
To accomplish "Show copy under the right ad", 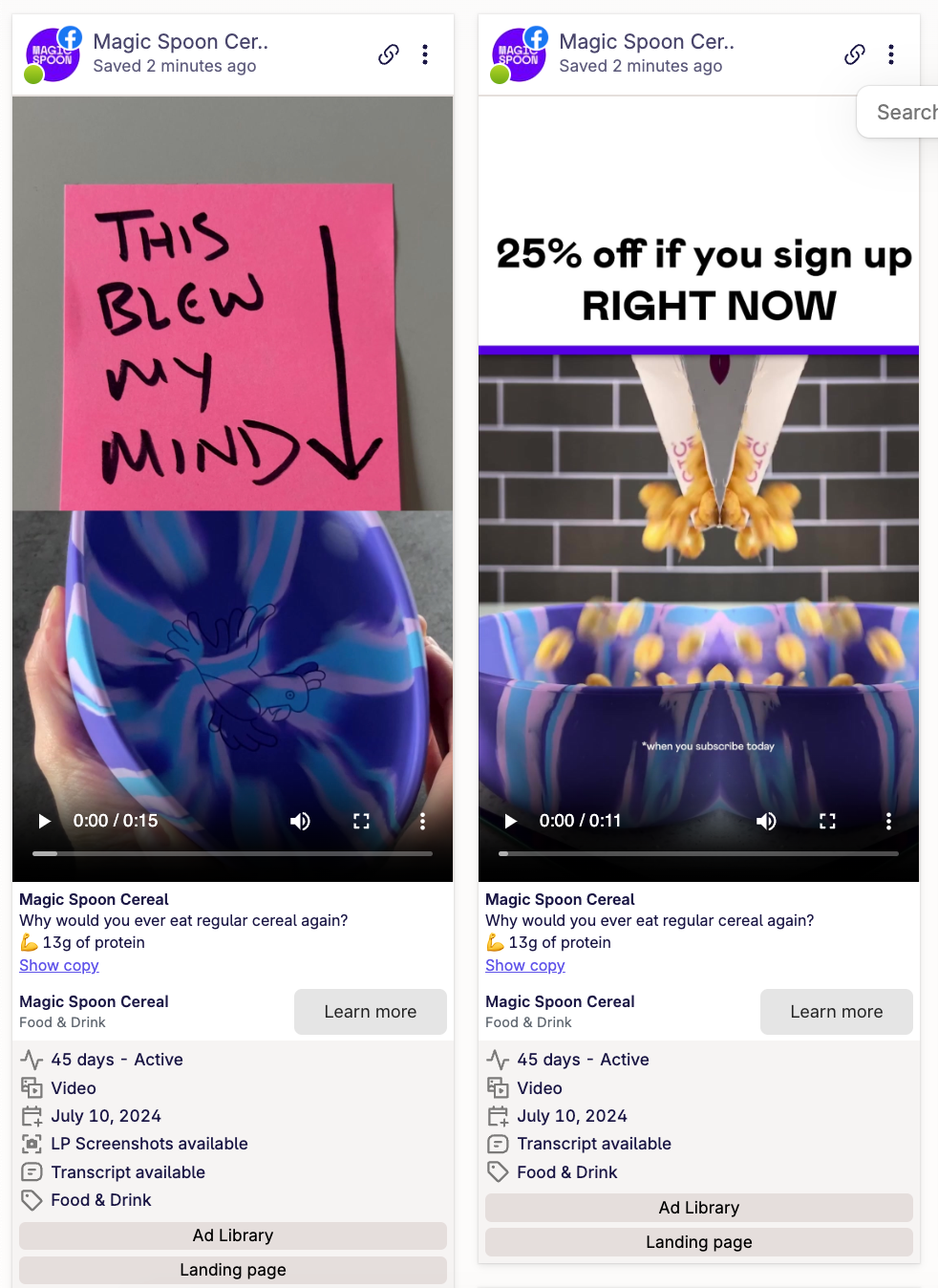I will click(525, 965).
